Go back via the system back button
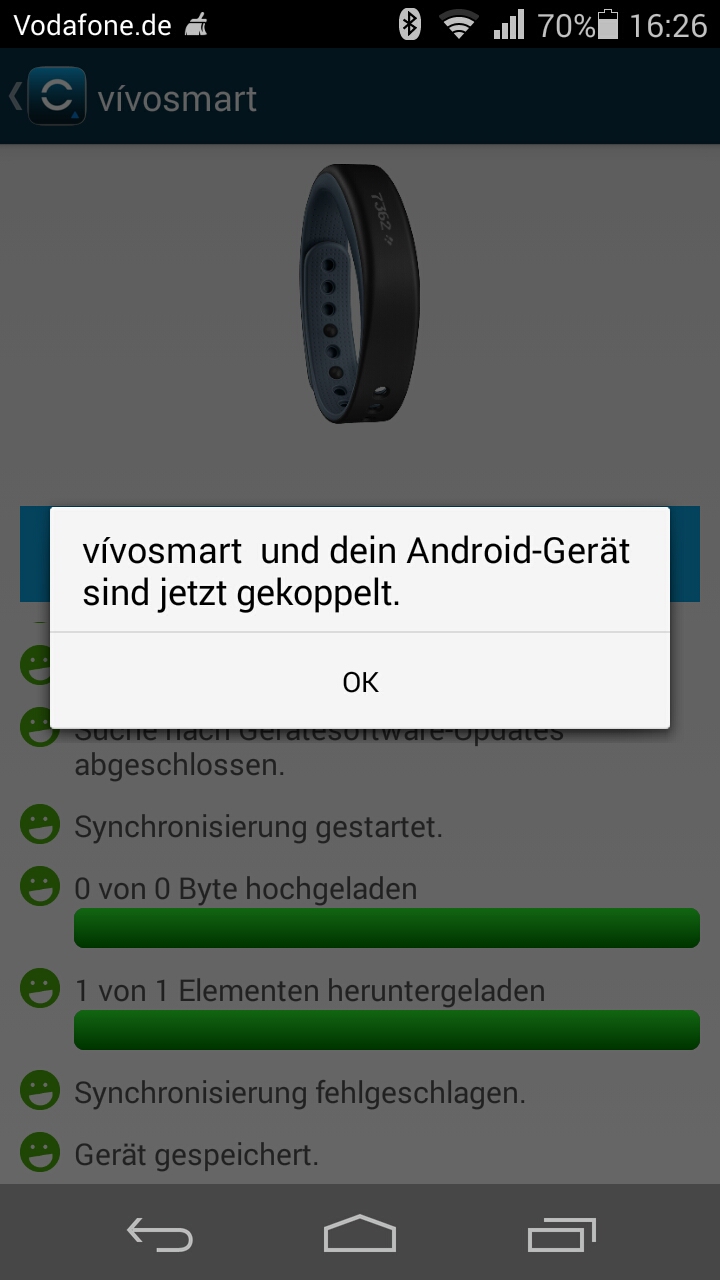The image size is (720, 1280). [160, 1234]
